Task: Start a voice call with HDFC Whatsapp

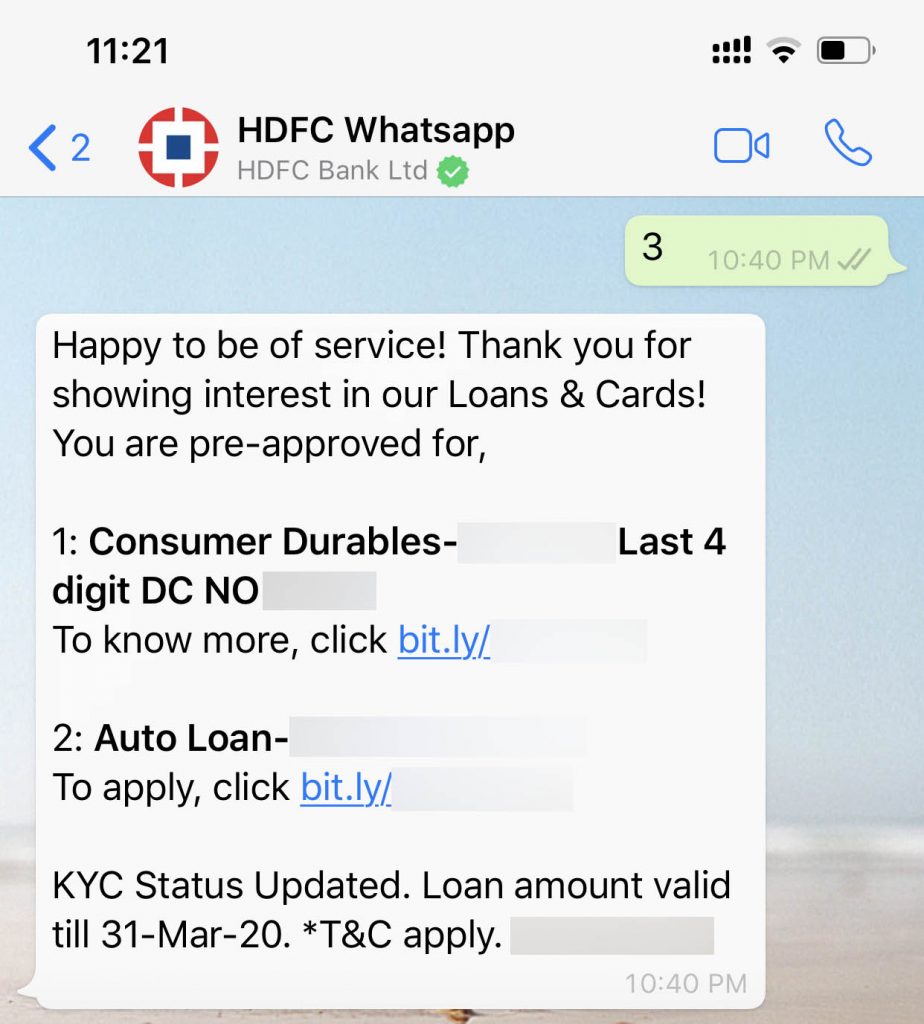Action: pyautogui.click(x=848, y=145)
